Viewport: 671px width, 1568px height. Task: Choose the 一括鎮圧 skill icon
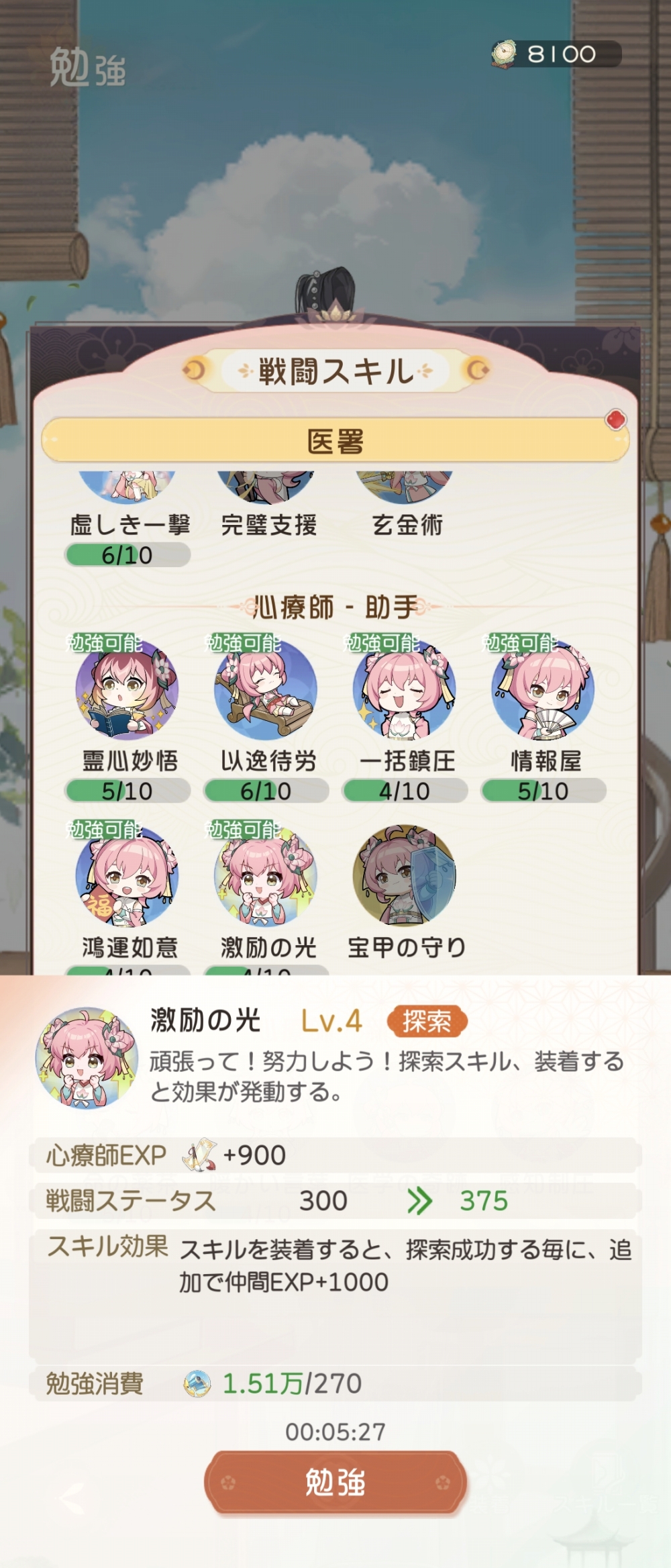405,689
